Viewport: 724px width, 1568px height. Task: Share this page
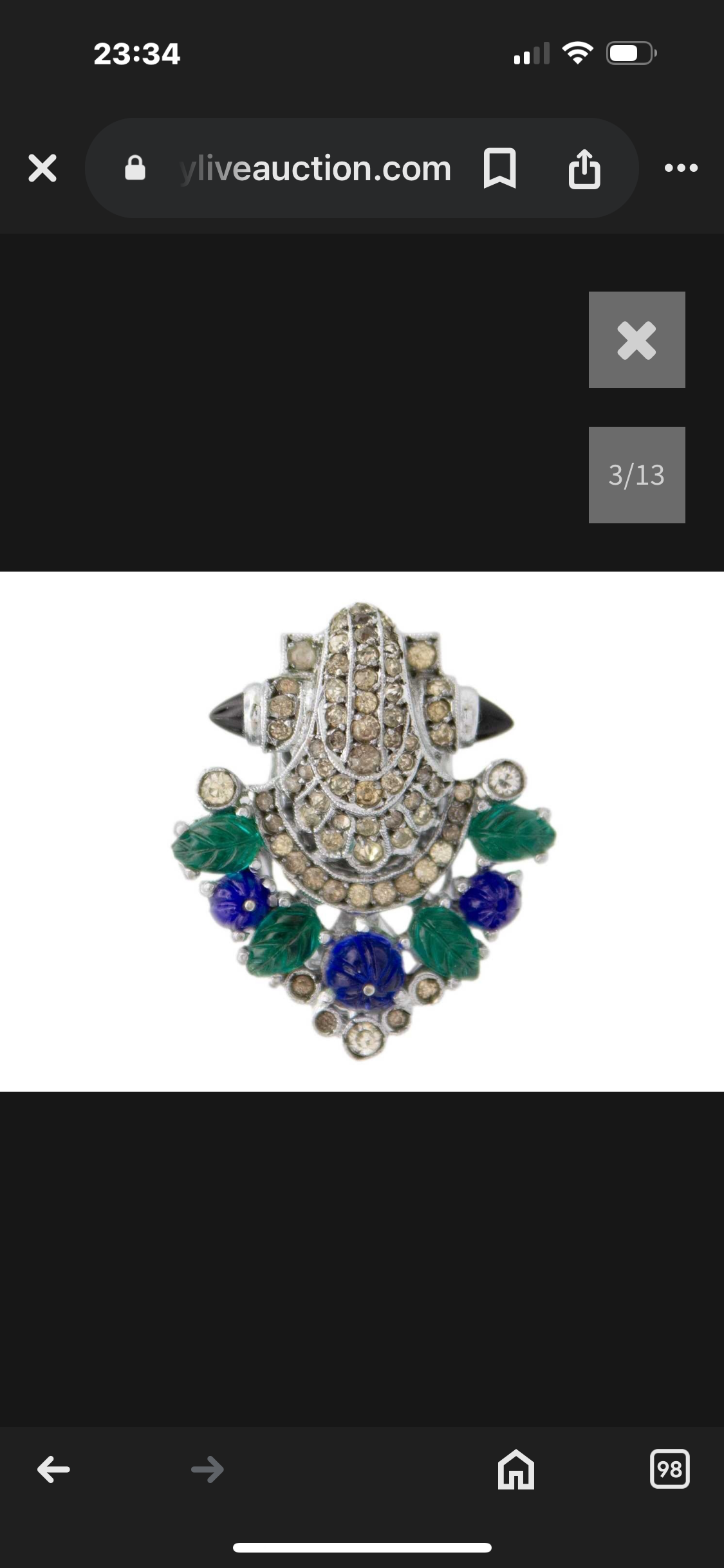[584, 168]
